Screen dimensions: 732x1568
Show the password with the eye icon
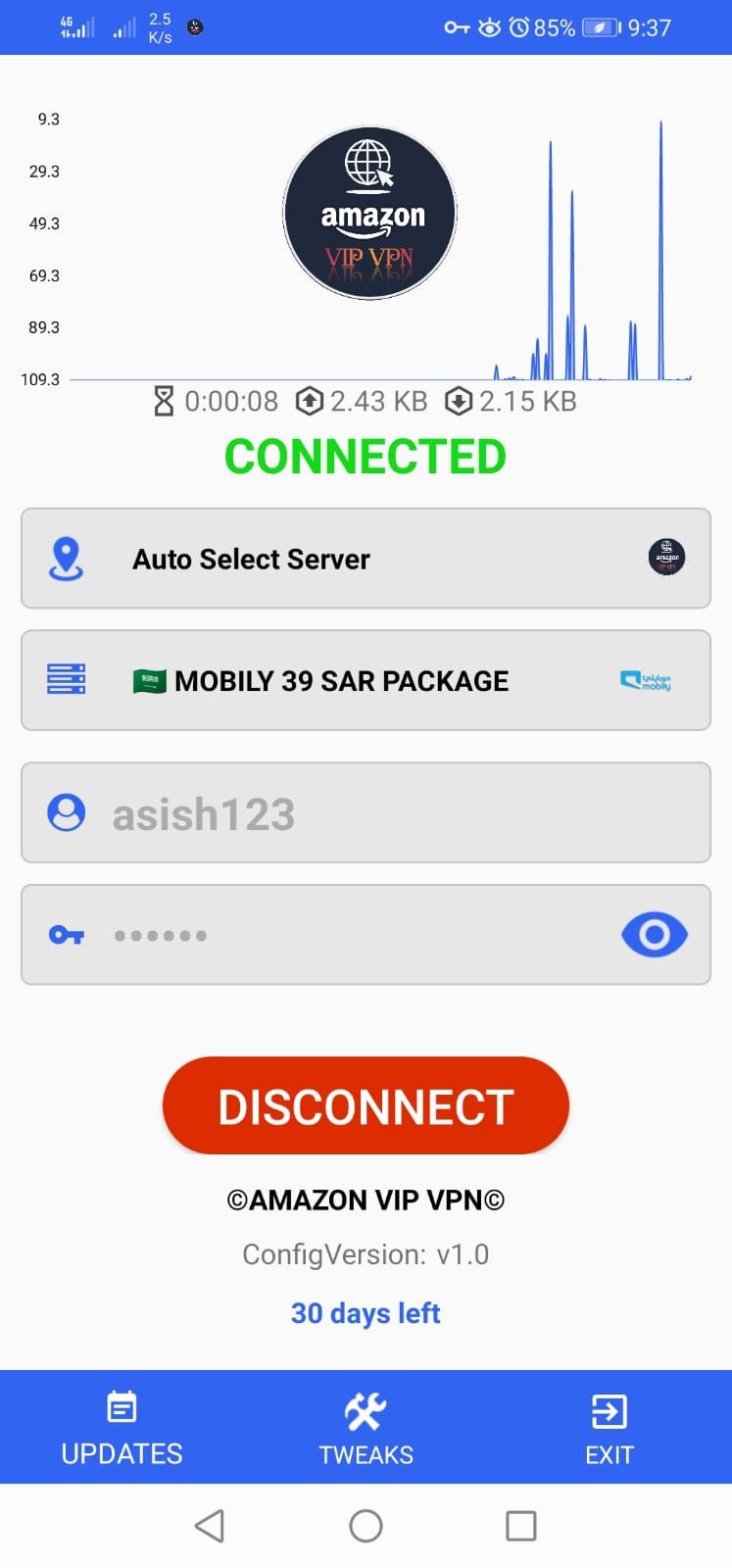[x=655, y=935]
